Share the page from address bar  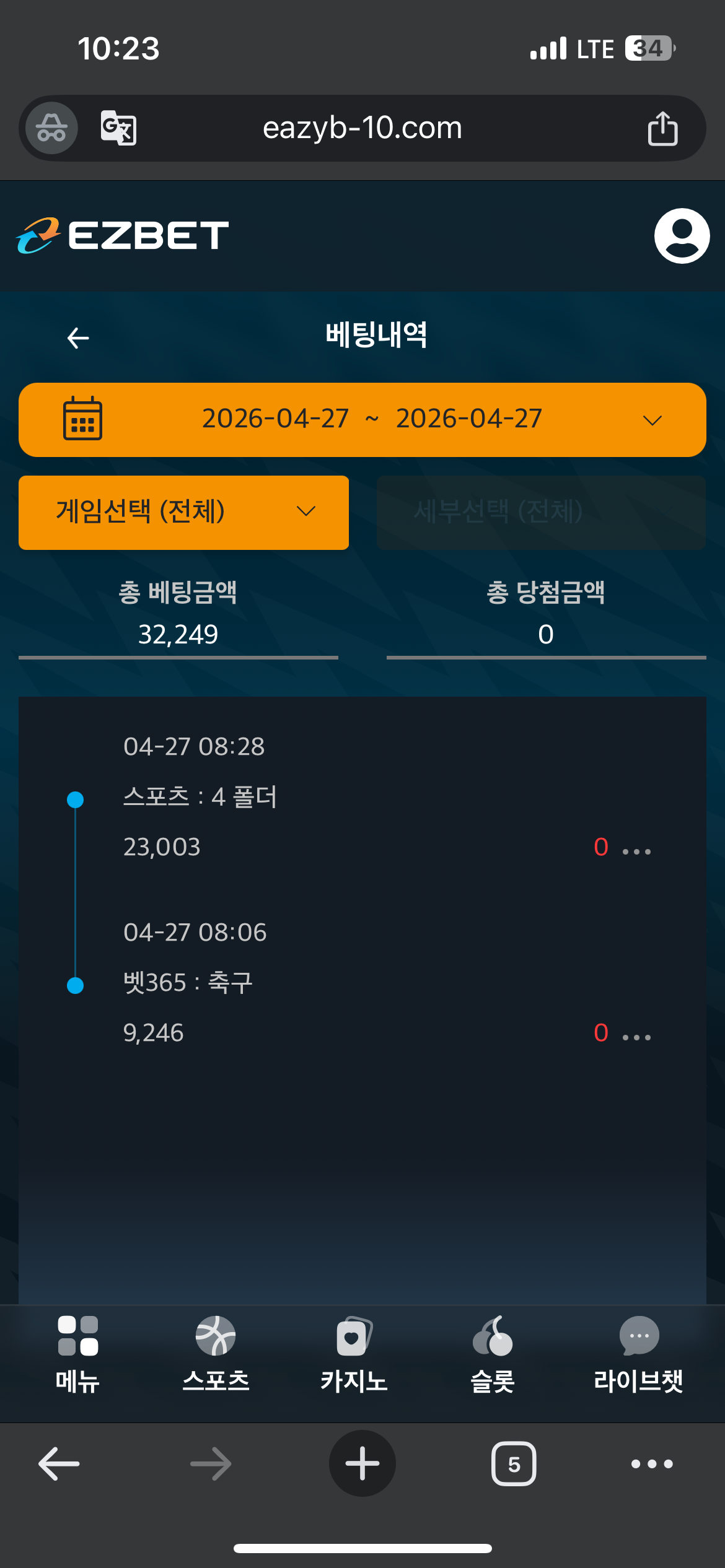tap(662, 128)
